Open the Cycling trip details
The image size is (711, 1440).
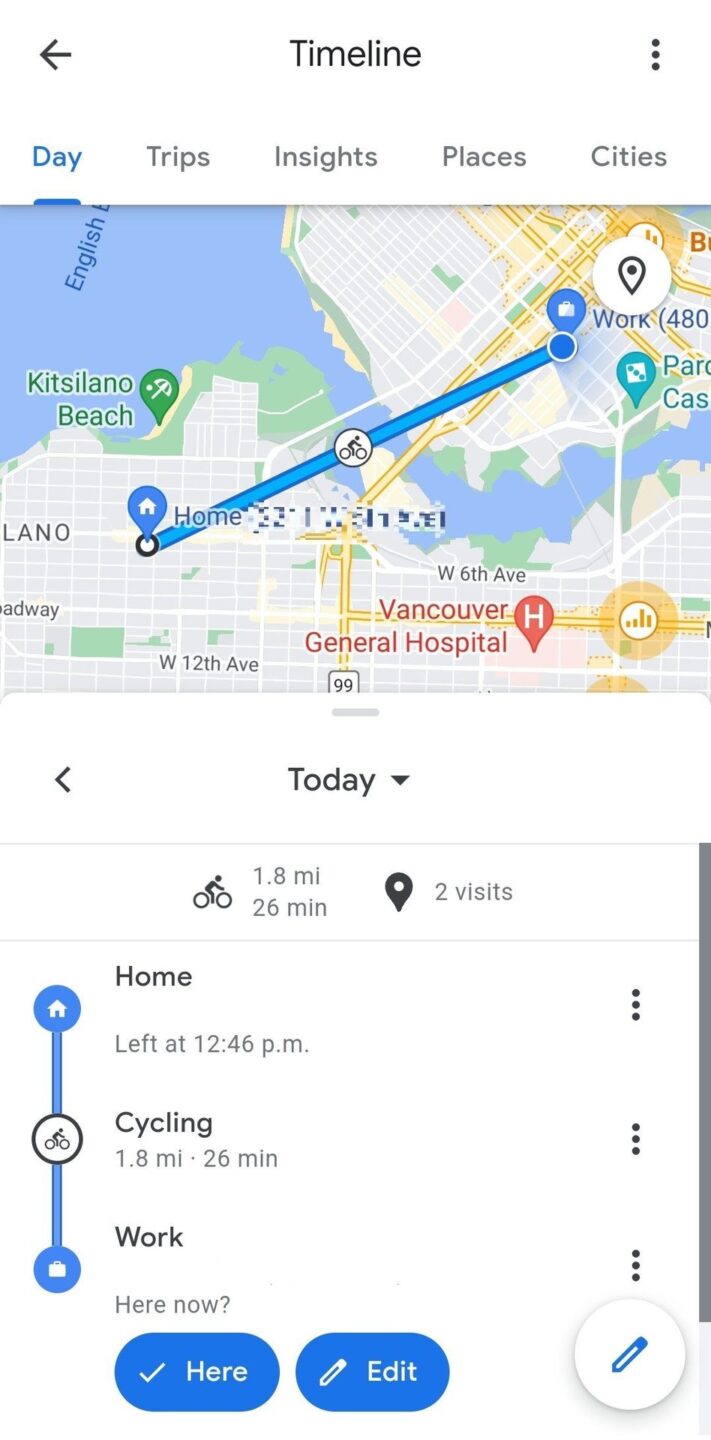point(196,1139)
